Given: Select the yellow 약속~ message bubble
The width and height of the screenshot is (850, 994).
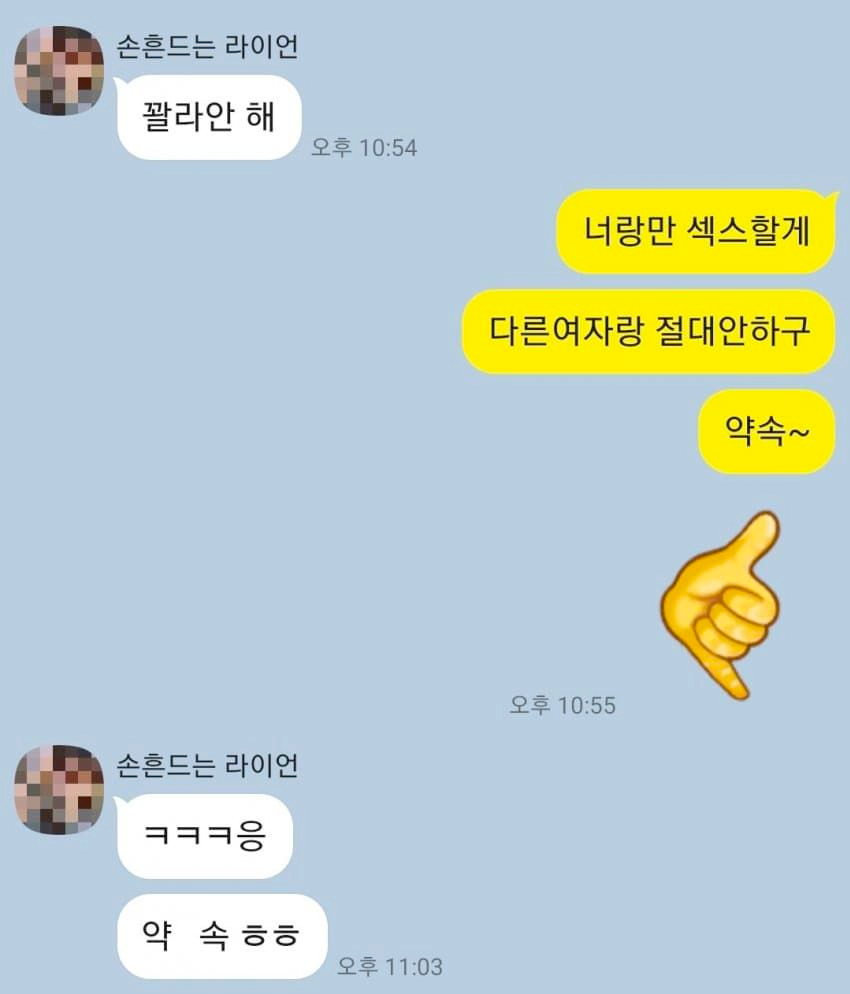Looking at the screenshot, I should pyautogui.click(x=765, y=432).
